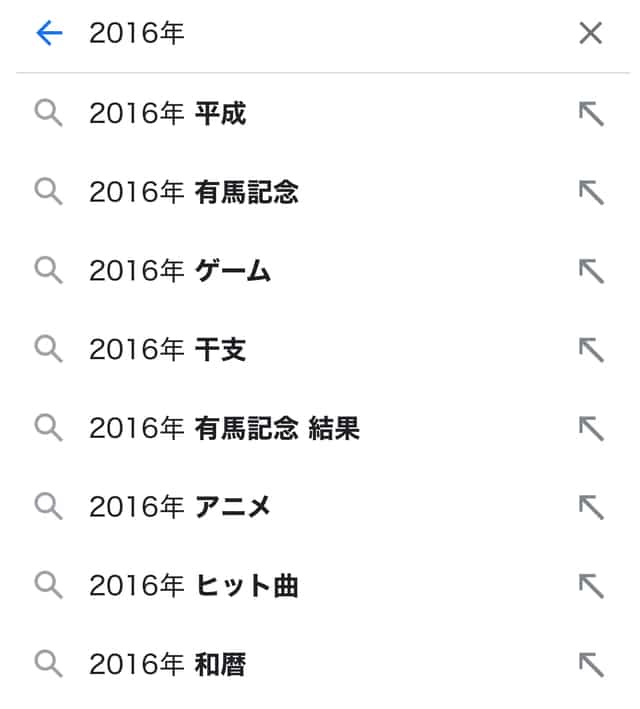Search for 2016年 有馬記念 結果
This screenshot has width=640, height=709.
pos(224,429)
